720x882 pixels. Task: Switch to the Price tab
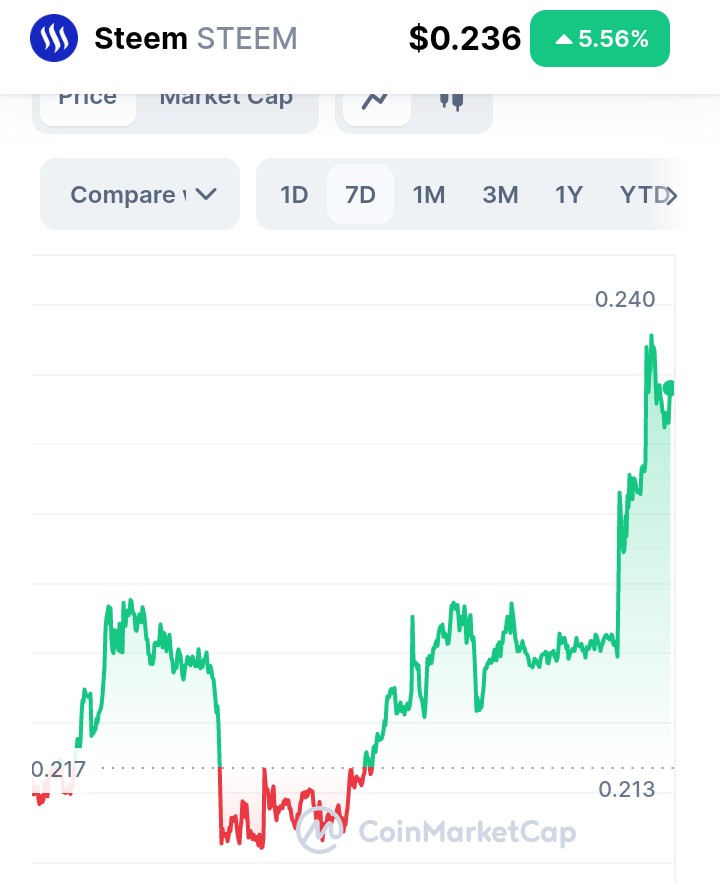87,104
